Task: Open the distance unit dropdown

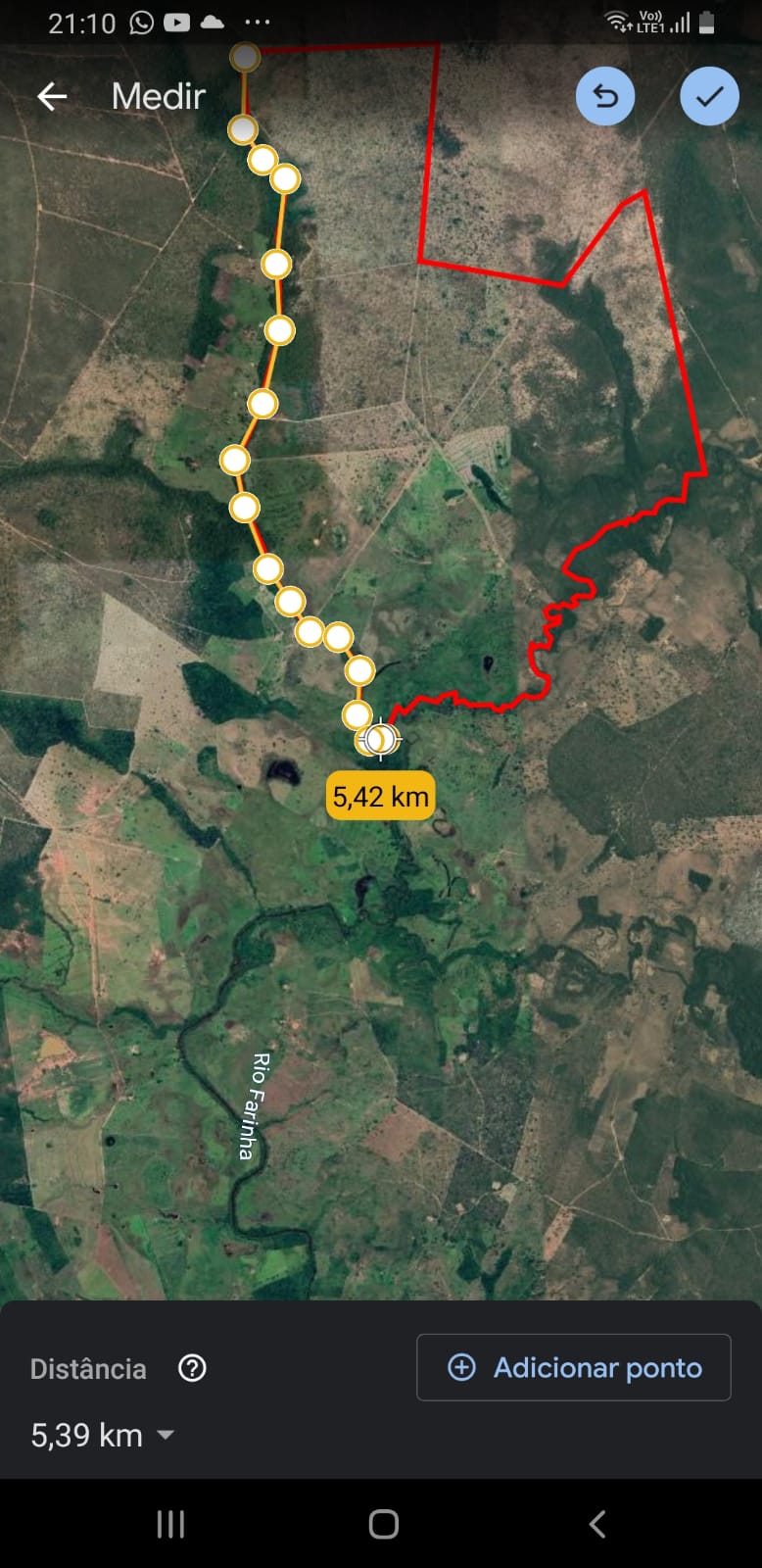Action: click(x=166, y=1435)
